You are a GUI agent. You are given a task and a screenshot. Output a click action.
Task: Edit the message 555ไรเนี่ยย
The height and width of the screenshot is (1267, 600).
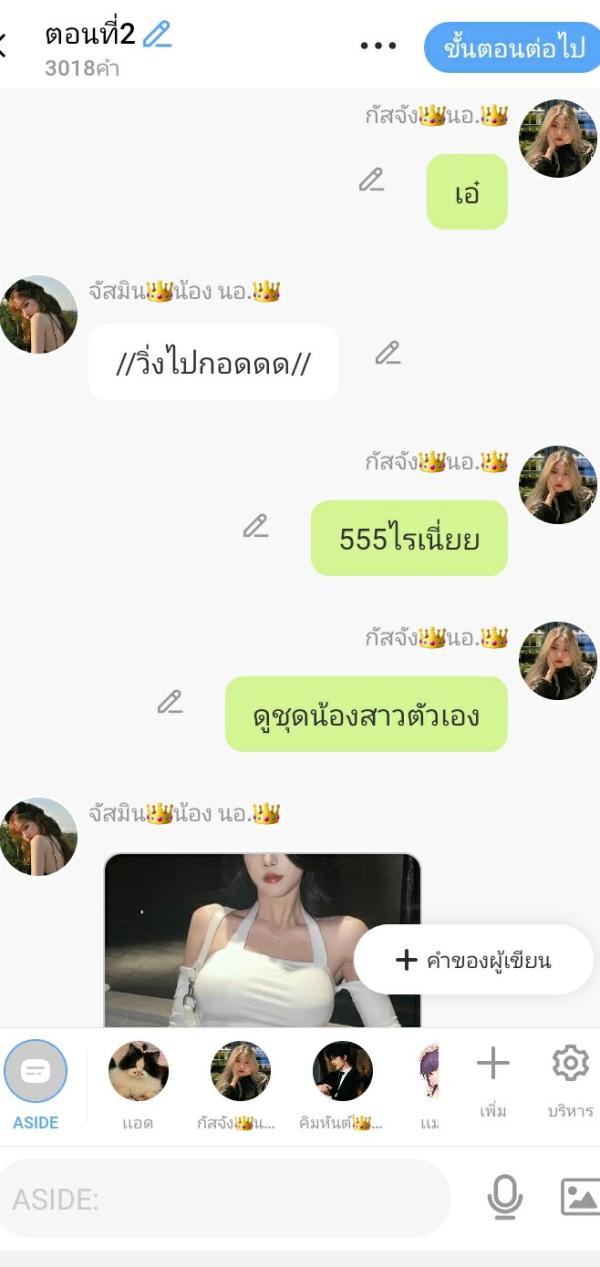pos(256,526)
